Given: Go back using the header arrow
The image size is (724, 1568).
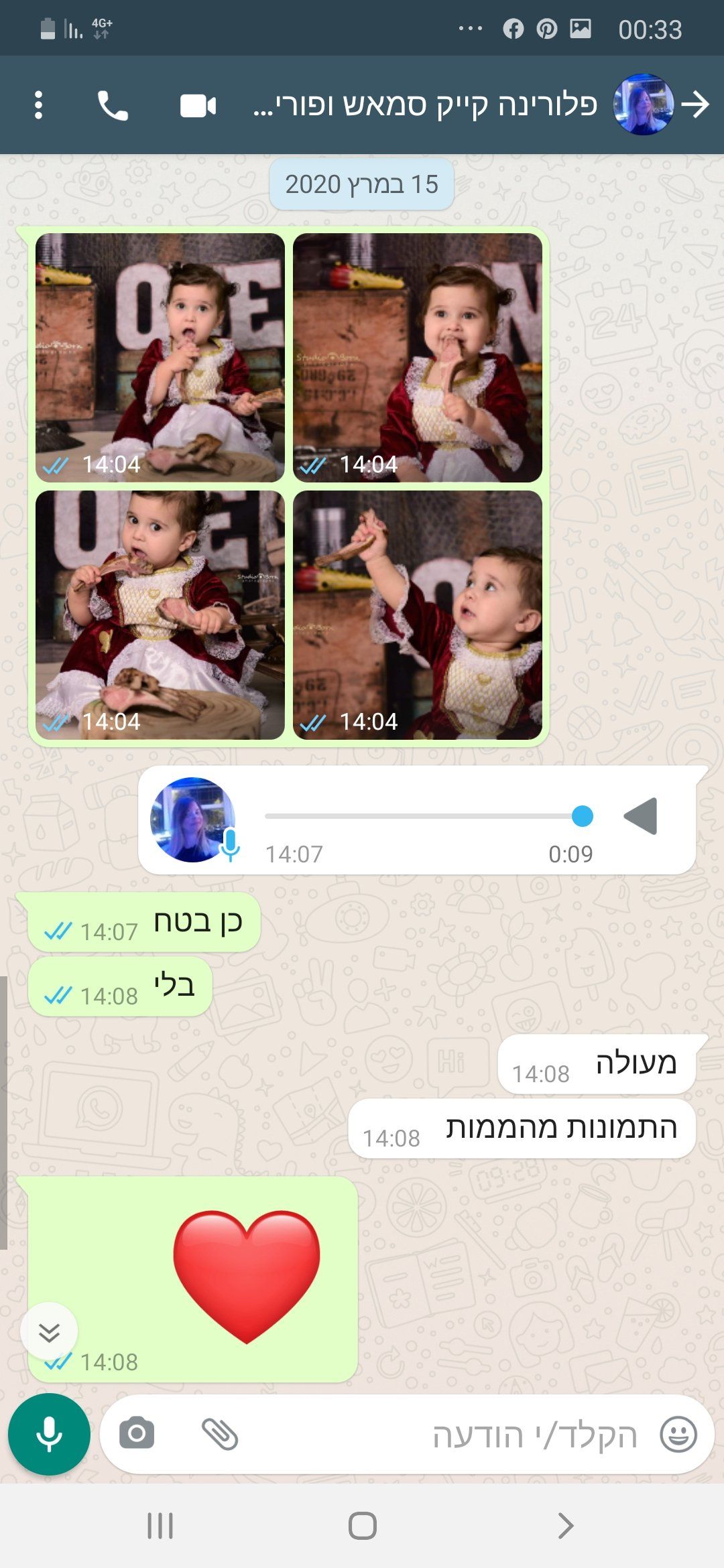Looking at the screenshot, I should pyautogui.click(x=695, y=105).
